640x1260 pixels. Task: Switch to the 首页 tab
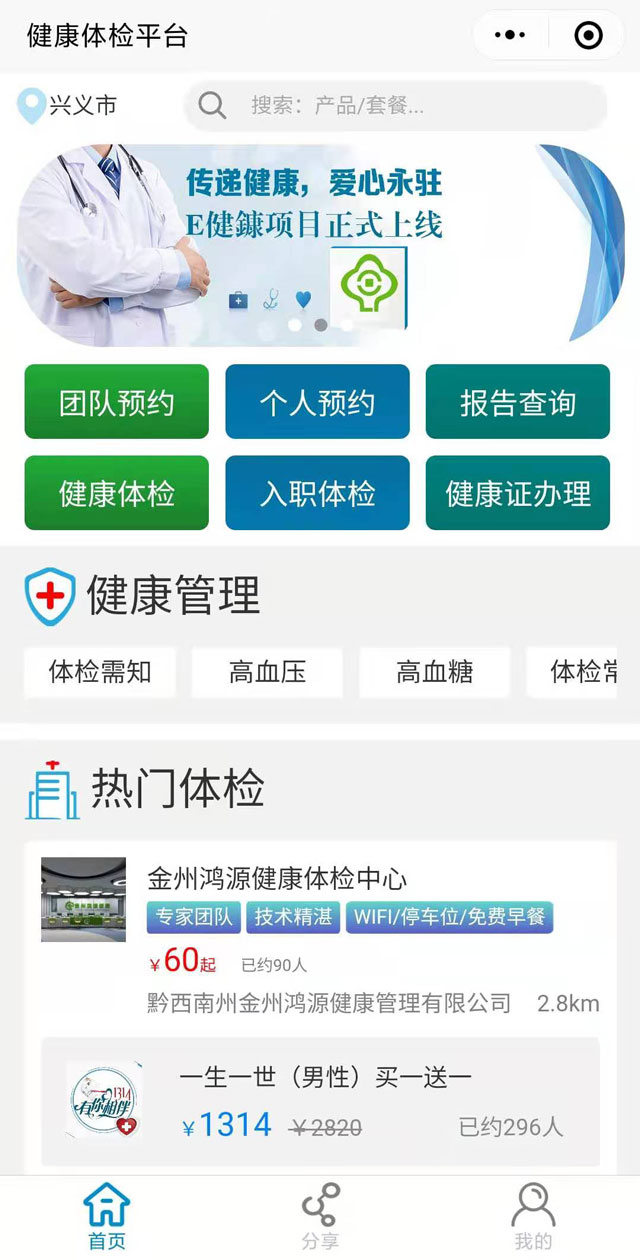point(107,1216)
